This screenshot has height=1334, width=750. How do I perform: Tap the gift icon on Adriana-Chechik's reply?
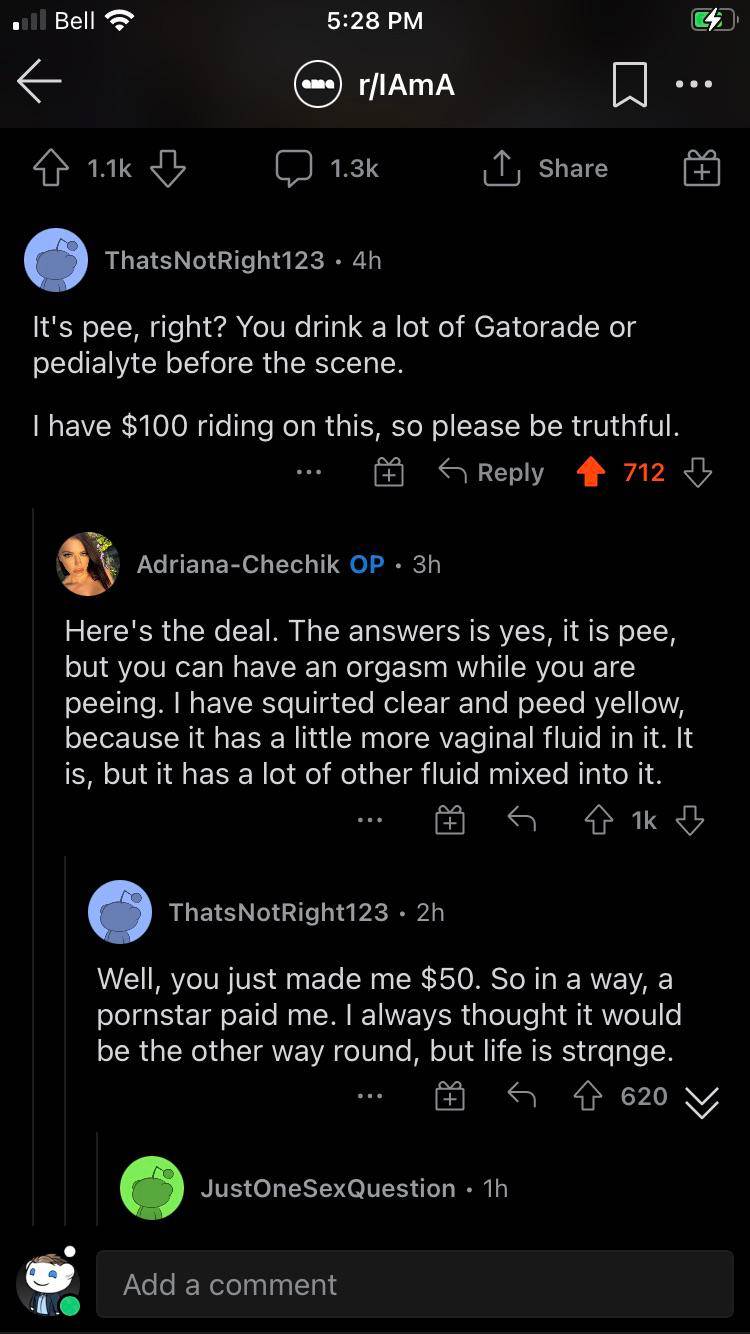[450, 820]
